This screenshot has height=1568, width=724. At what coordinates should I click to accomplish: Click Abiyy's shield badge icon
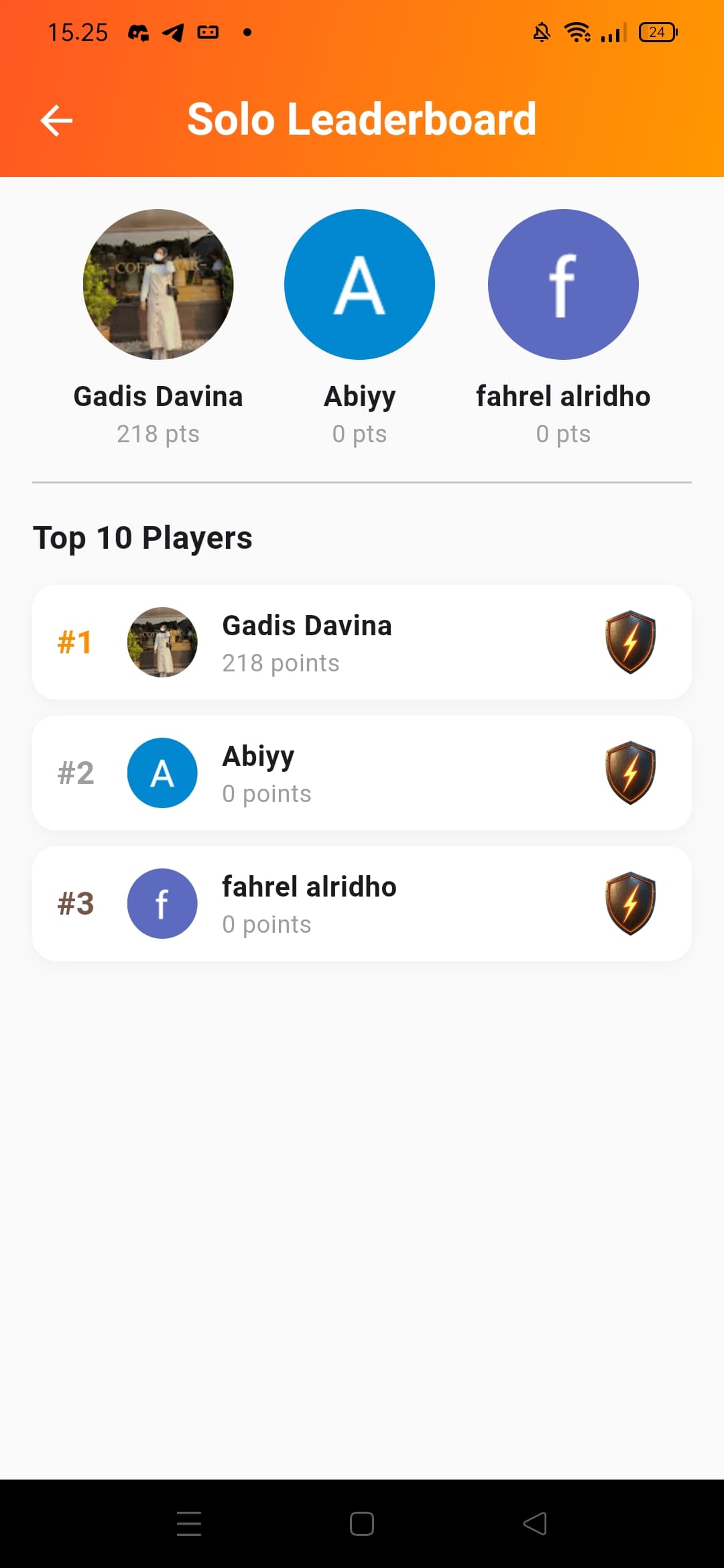(629, 772)
